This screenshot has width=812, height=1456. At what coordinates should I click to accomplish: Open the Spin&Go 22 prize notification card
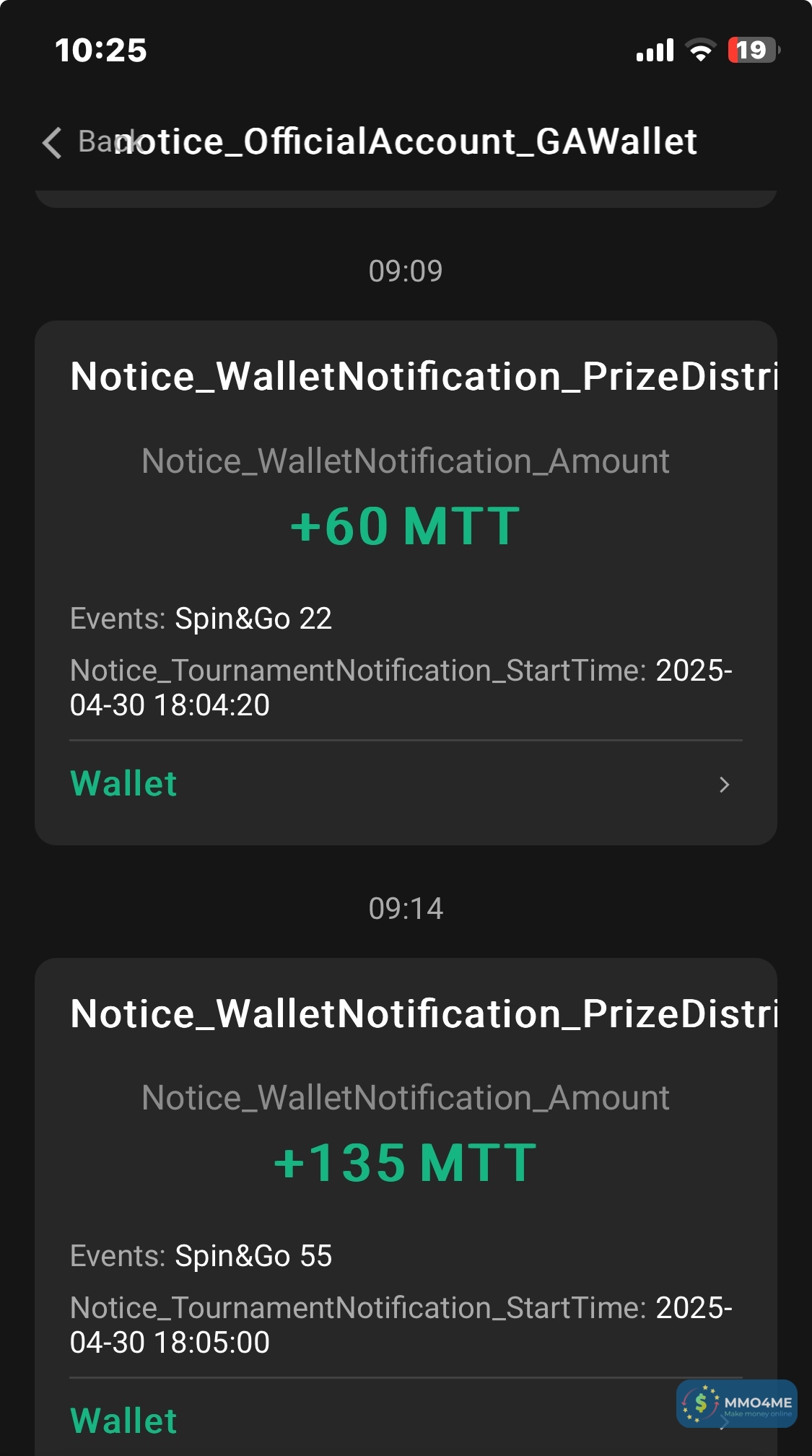404,534
